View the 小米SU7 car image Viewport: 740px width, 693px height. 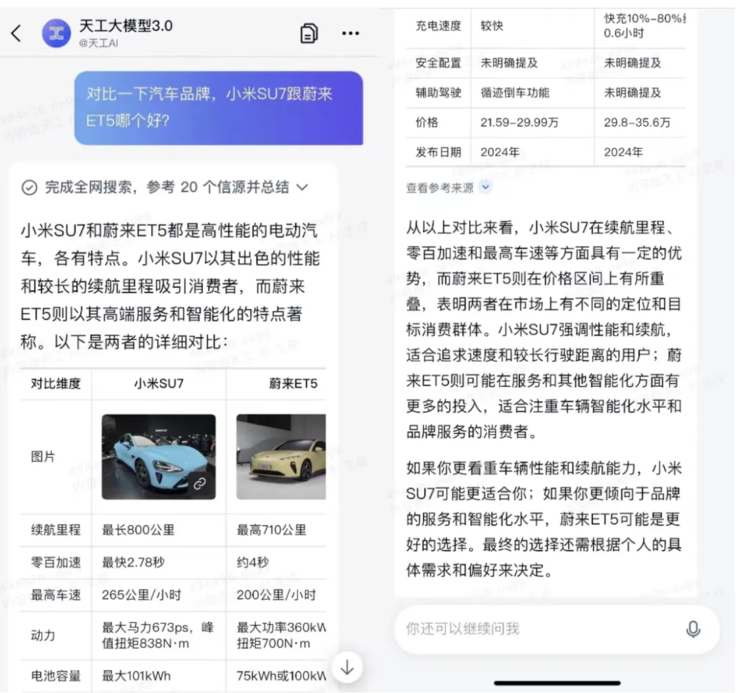click(158, 456)
